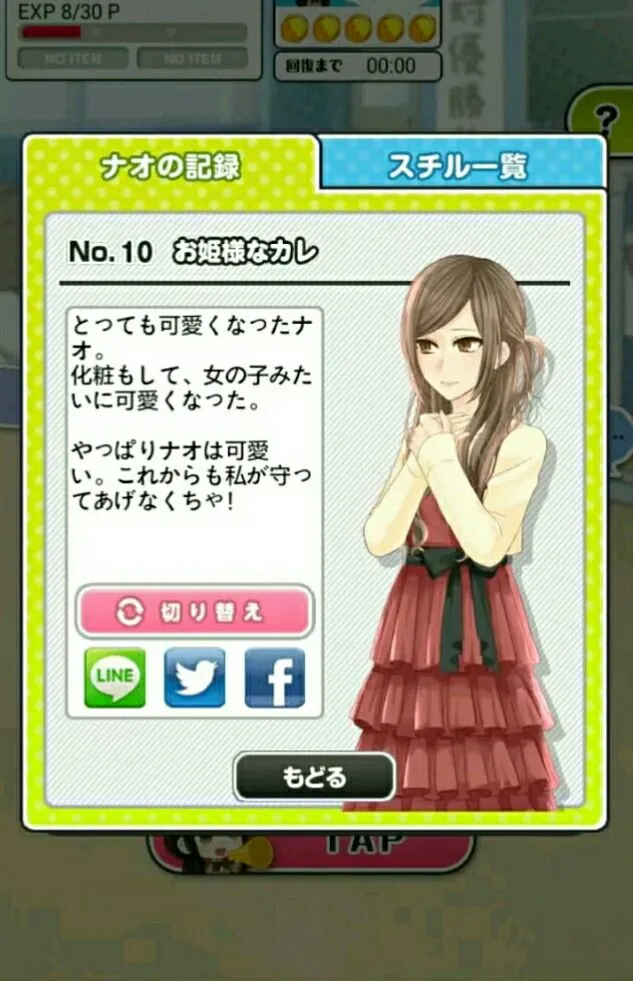Screen dimensions: 633x981
Task: Share this record on Twitter
Action: pos(195,678)
